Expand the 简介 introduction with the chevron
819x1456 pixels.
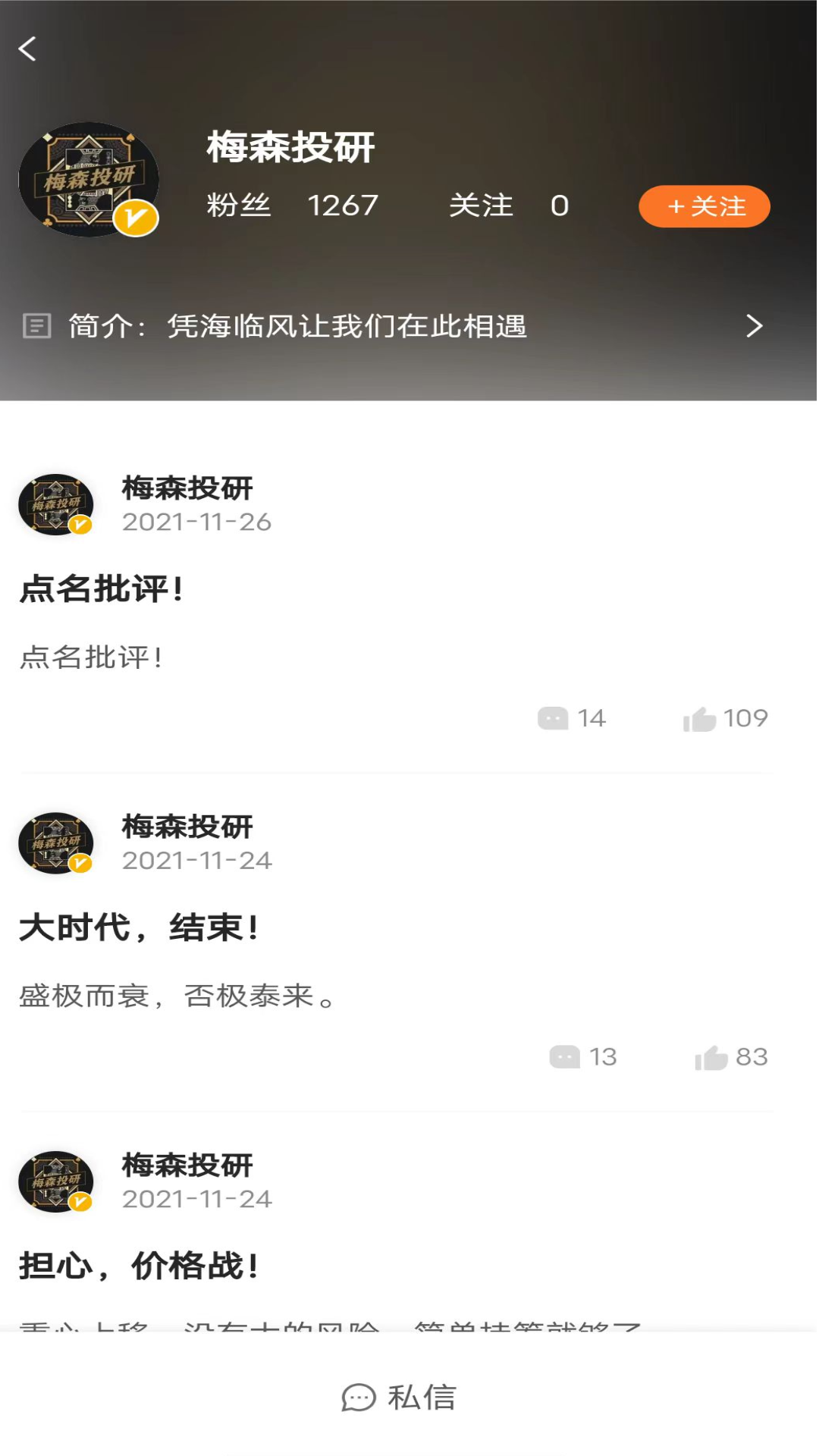(754, 325)
